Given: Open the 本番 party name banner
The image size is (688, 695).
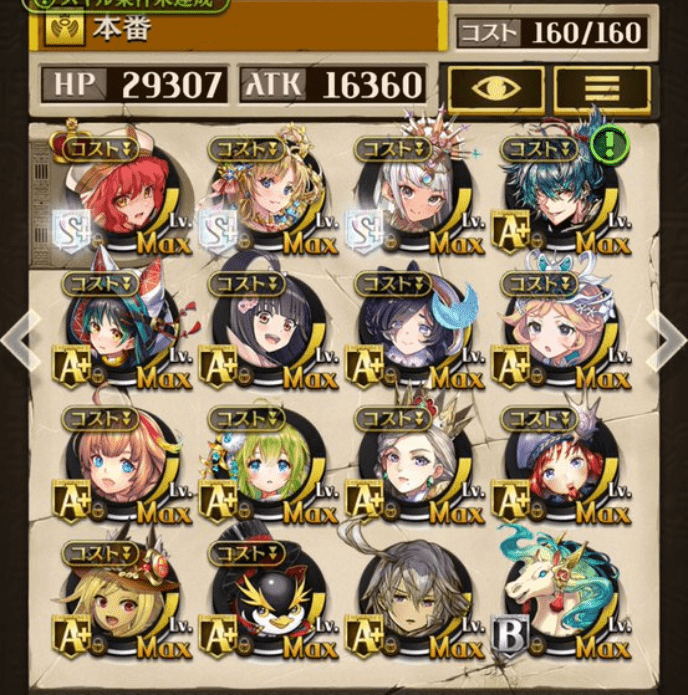Looking at the screenshot, I should [x=240, y=31].
